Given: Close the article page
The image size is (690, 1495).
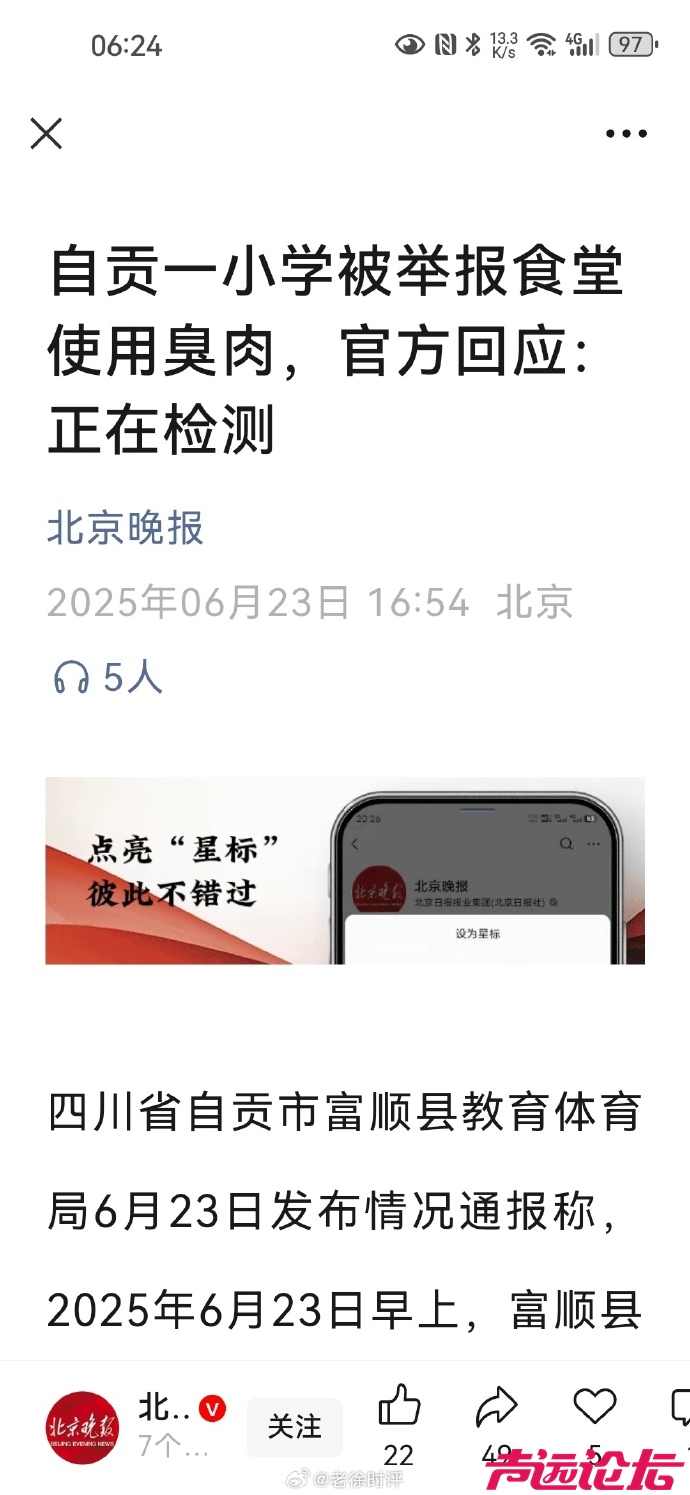Looking at the screenshot, I should (x=46, y=133).
